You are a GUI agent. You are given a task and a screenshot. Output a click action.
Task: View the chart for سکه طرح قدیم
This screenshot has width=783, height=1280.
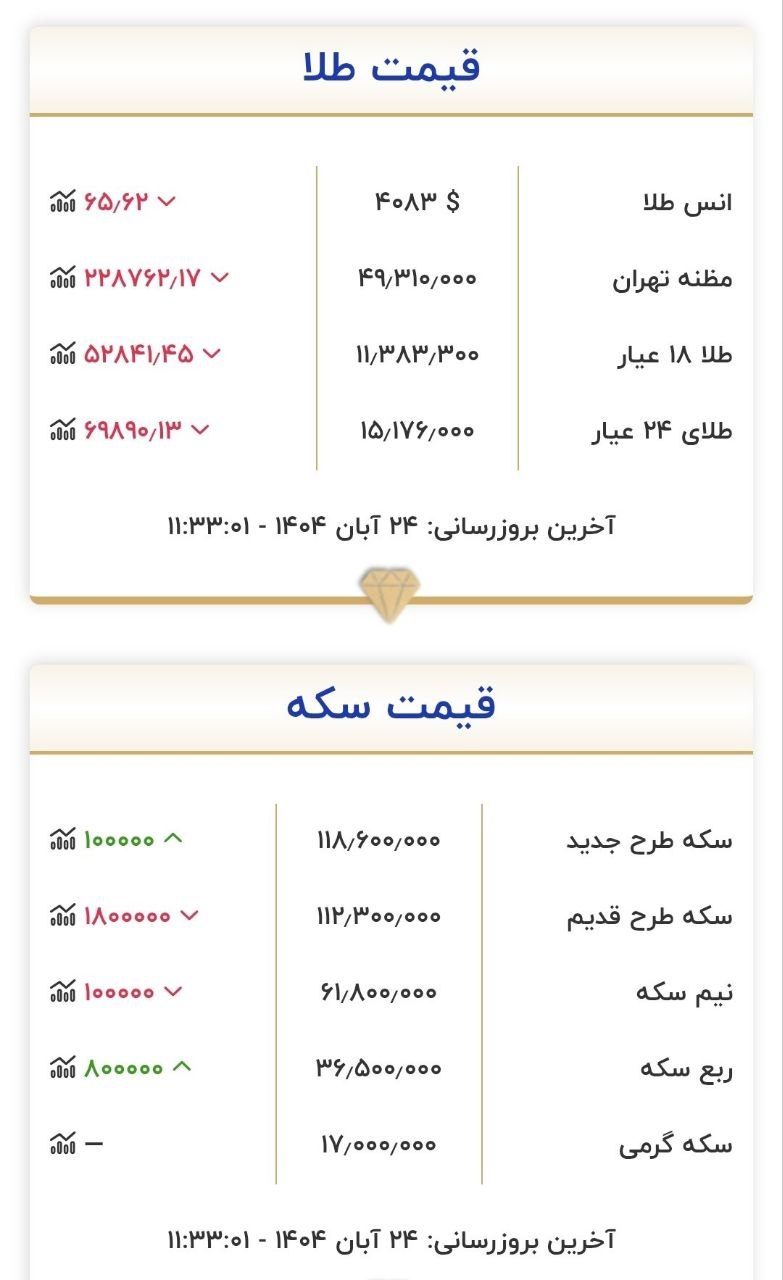[62, 915]
